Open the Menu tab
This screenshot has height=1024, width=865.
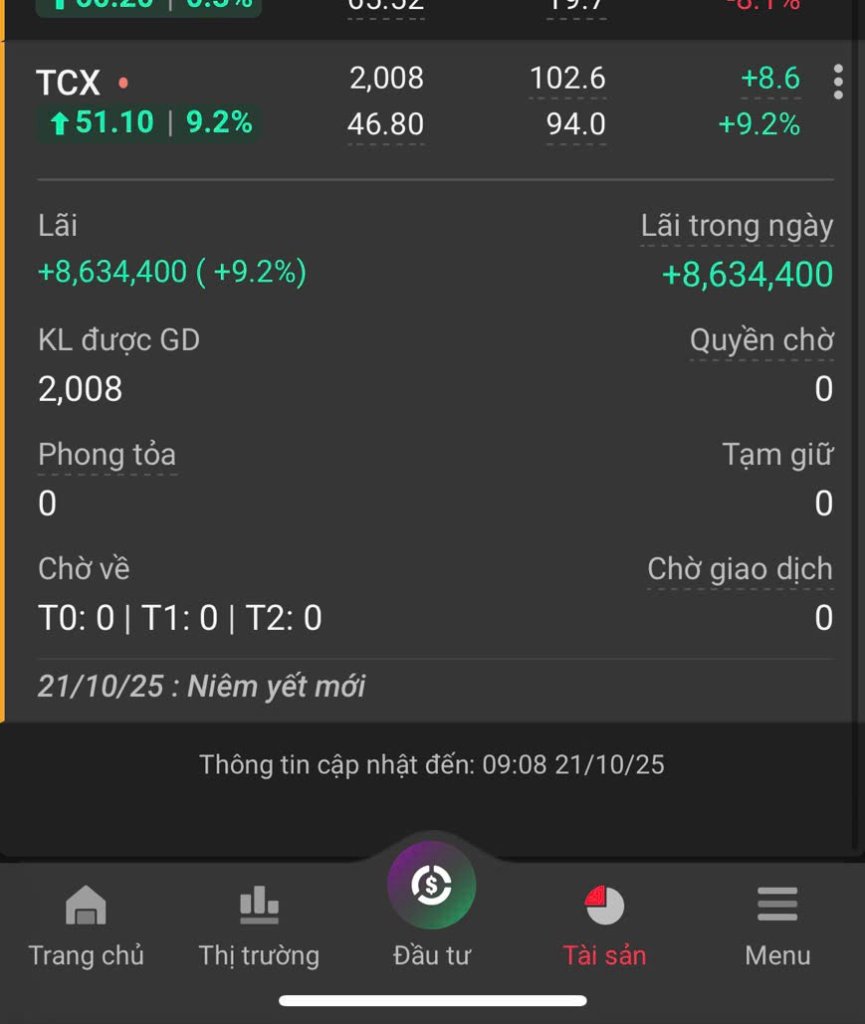777,926
